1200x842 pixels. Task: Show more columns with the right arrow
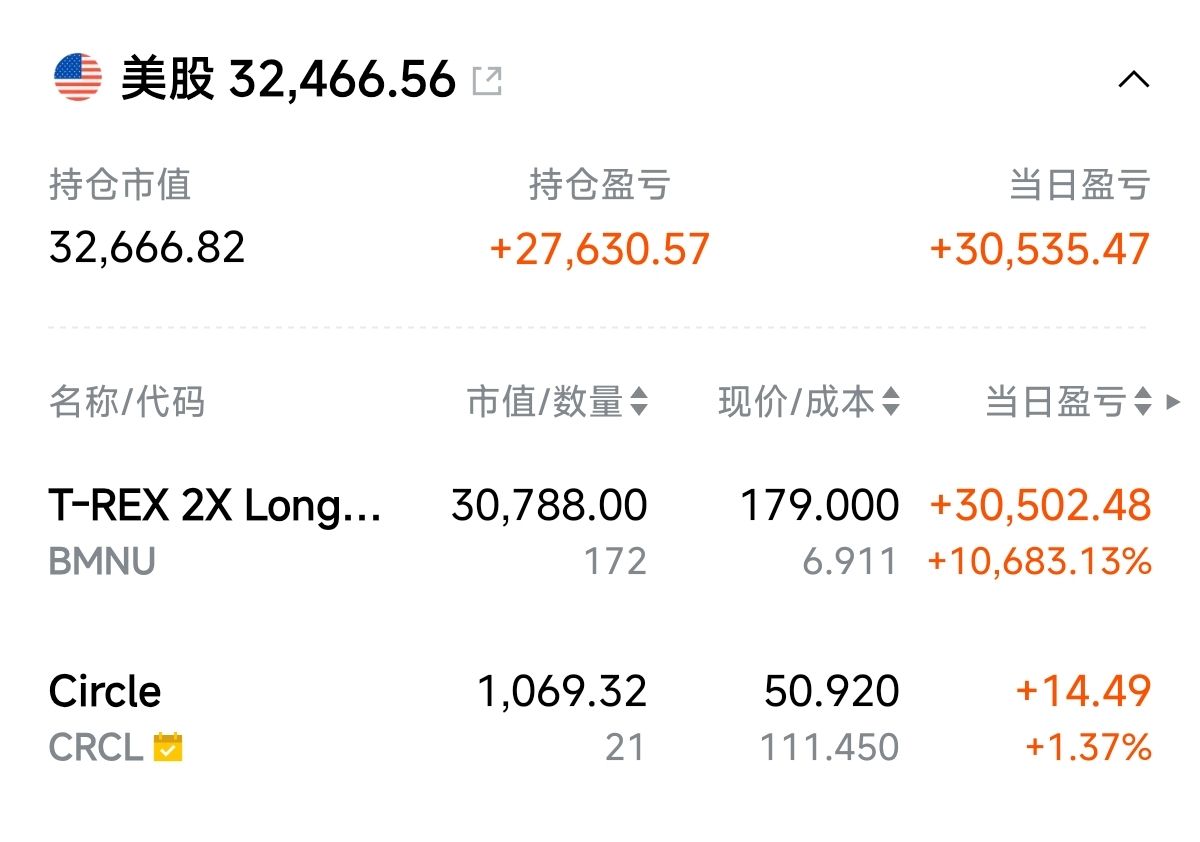[1173, 403]
